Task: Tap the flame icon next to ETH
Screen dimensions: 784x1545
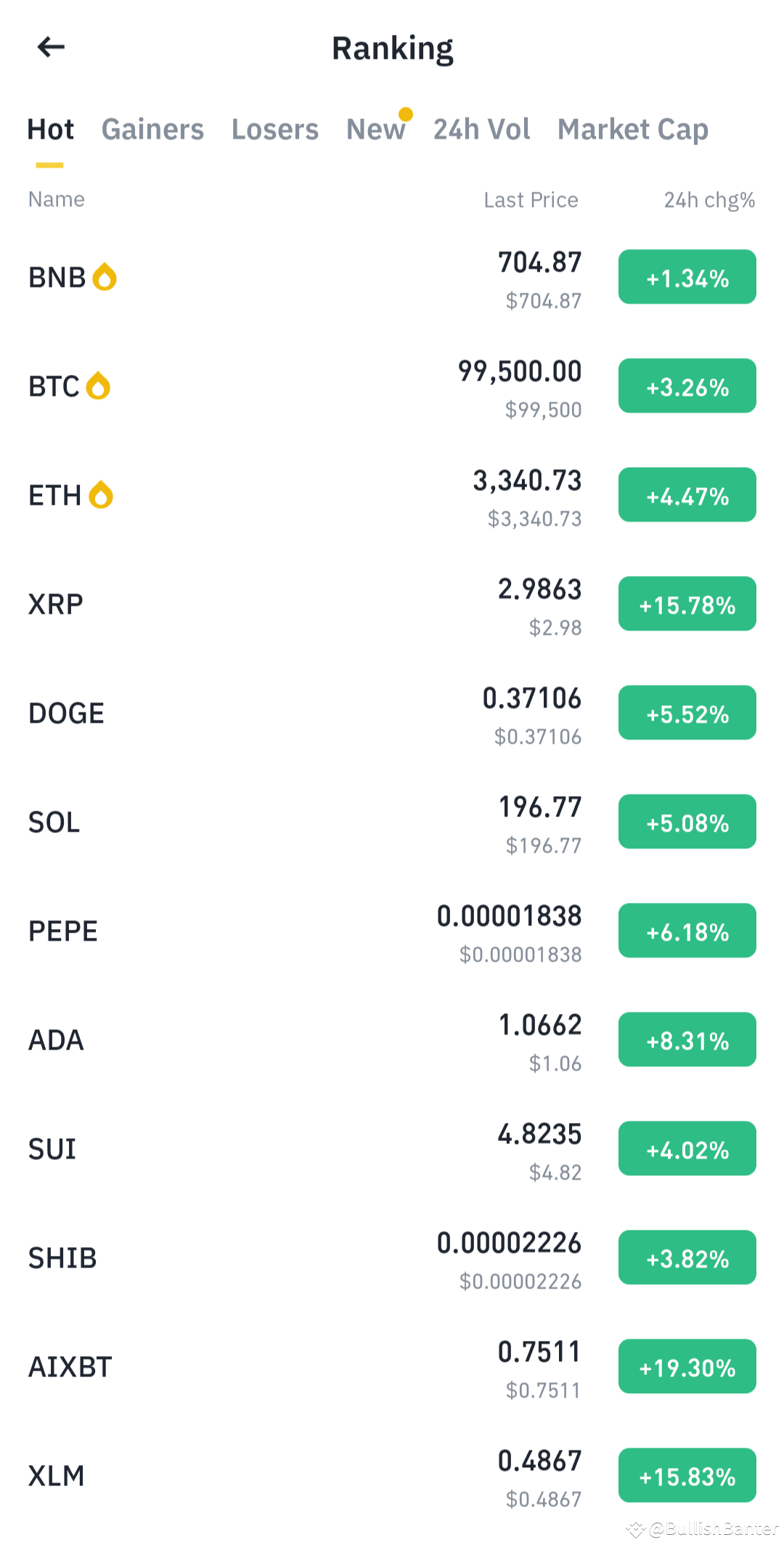Action: pyautogui.click(x=100, y=495)
